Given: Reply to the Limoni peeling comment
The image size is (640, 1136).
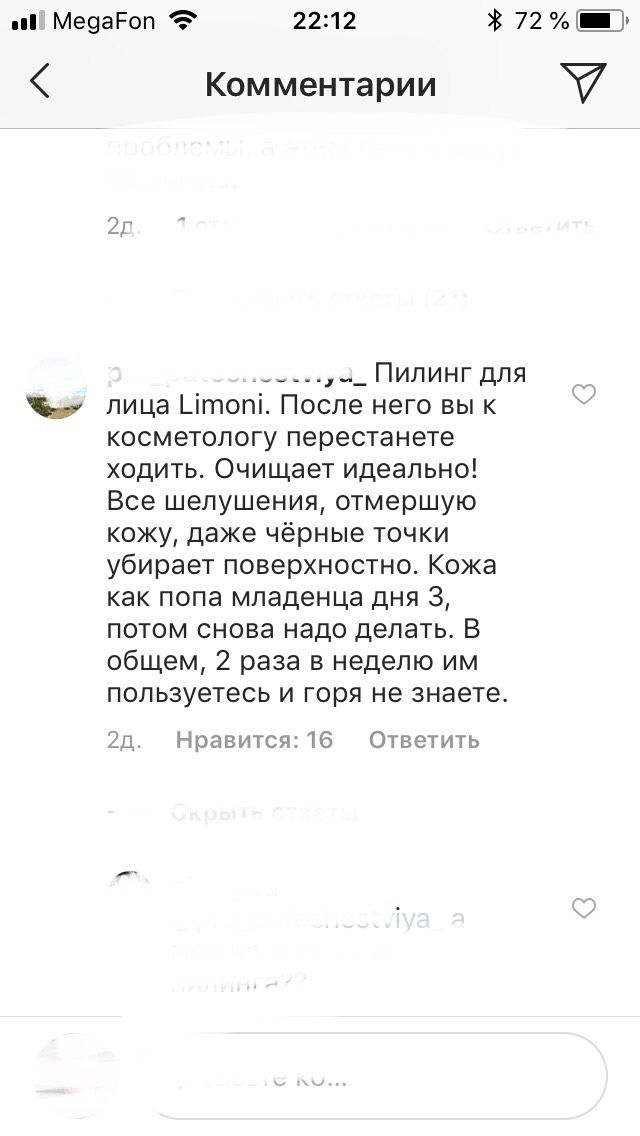Looking at the screenshot, I should (424, 740).
